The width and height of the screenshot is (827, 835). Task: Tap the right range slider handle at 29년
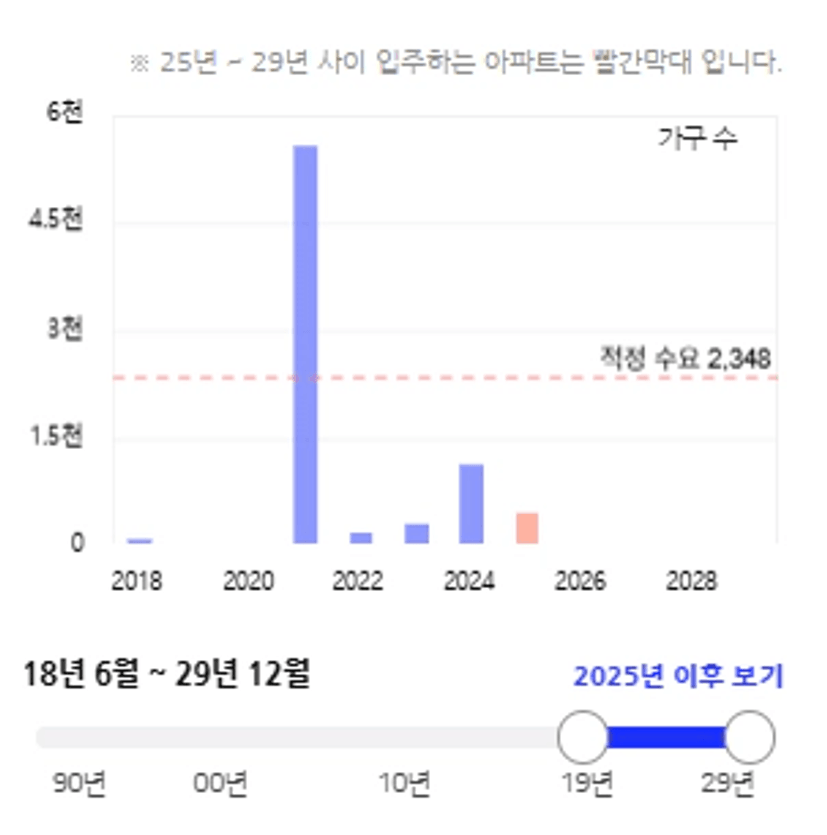click(x=749, y=737)
